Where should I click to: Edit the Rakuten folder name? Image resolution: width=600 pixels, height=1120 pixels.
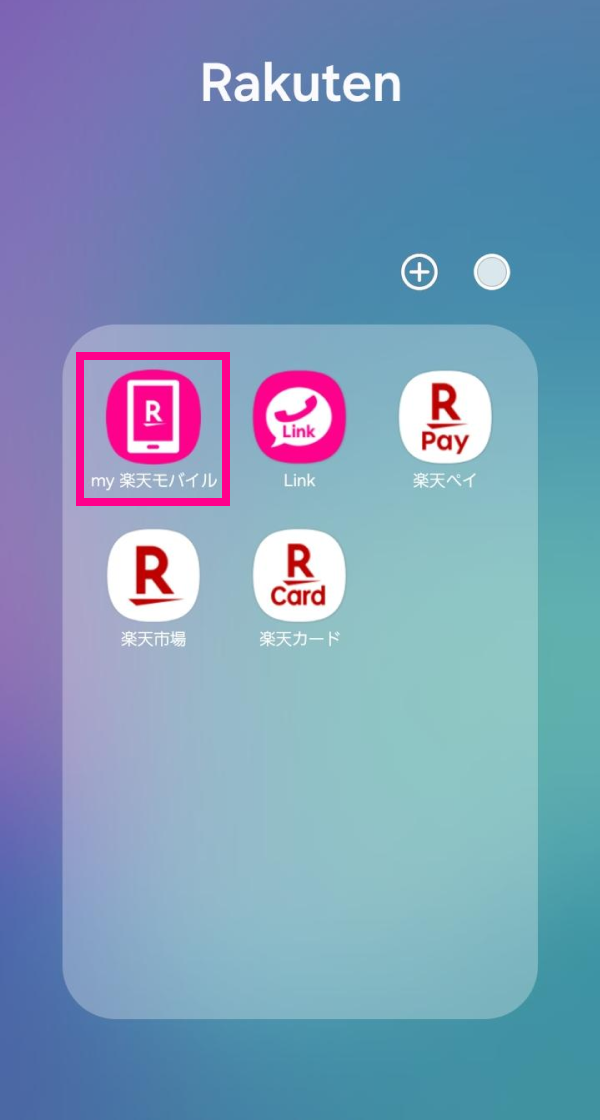coord(300,83)
